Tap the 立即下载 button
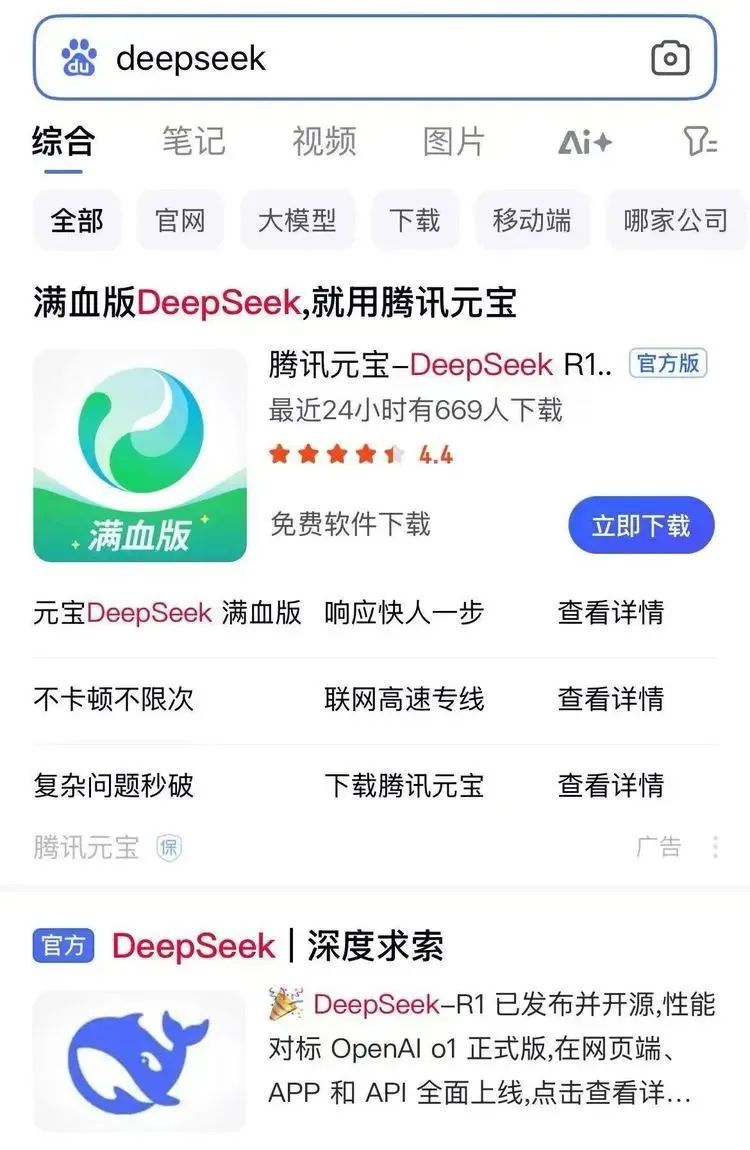The image size is (750, 1150). tap(641, 525)
